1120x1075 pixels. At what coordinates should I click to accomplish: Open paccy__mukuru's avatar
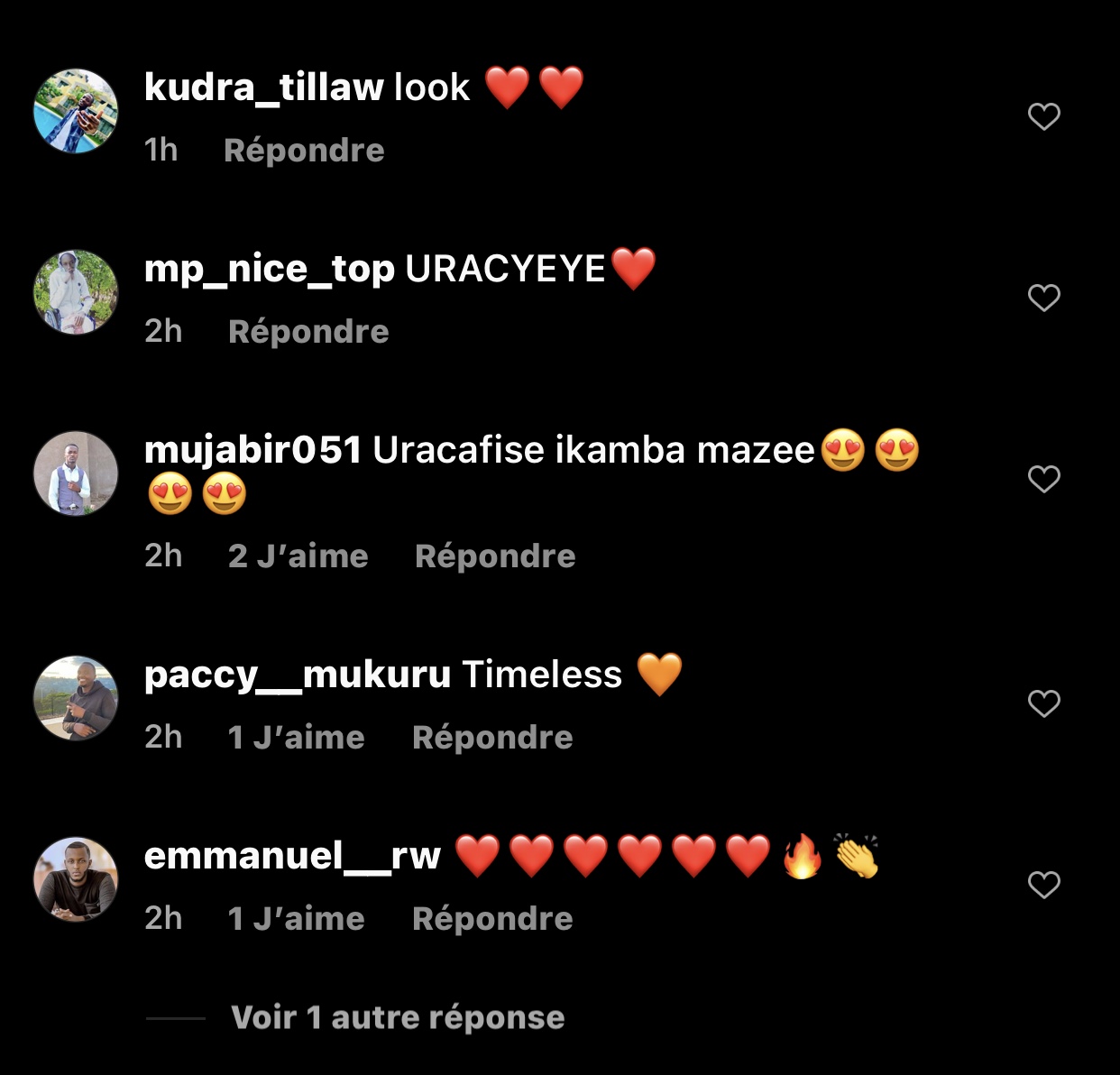76,698
